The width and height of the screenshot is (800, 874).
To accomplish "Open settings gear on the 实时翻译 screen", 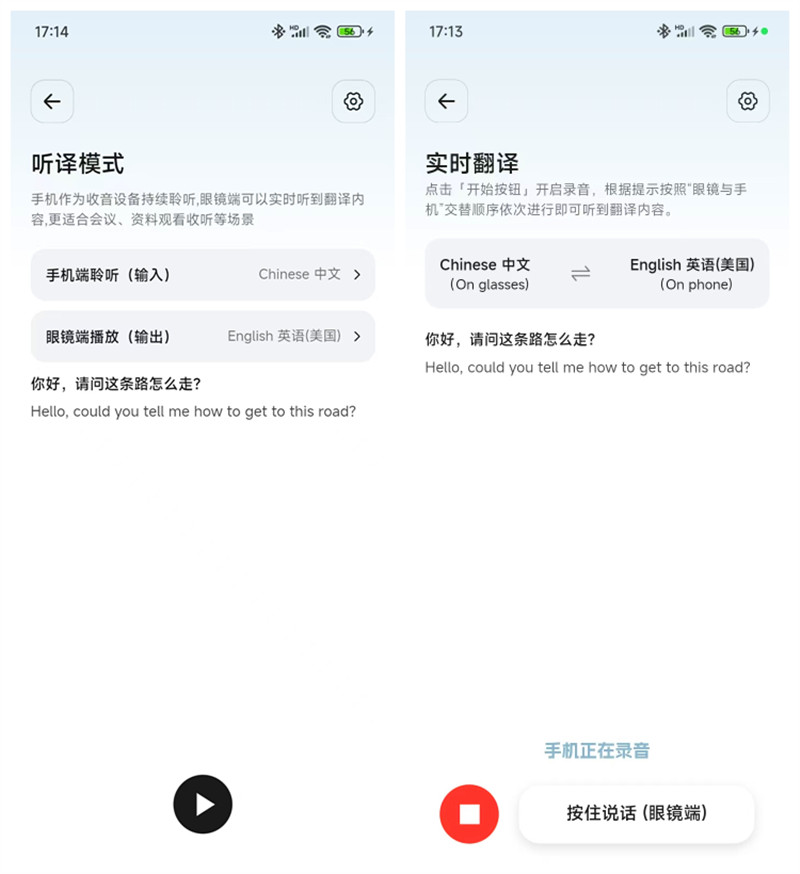I will point(747,102).
